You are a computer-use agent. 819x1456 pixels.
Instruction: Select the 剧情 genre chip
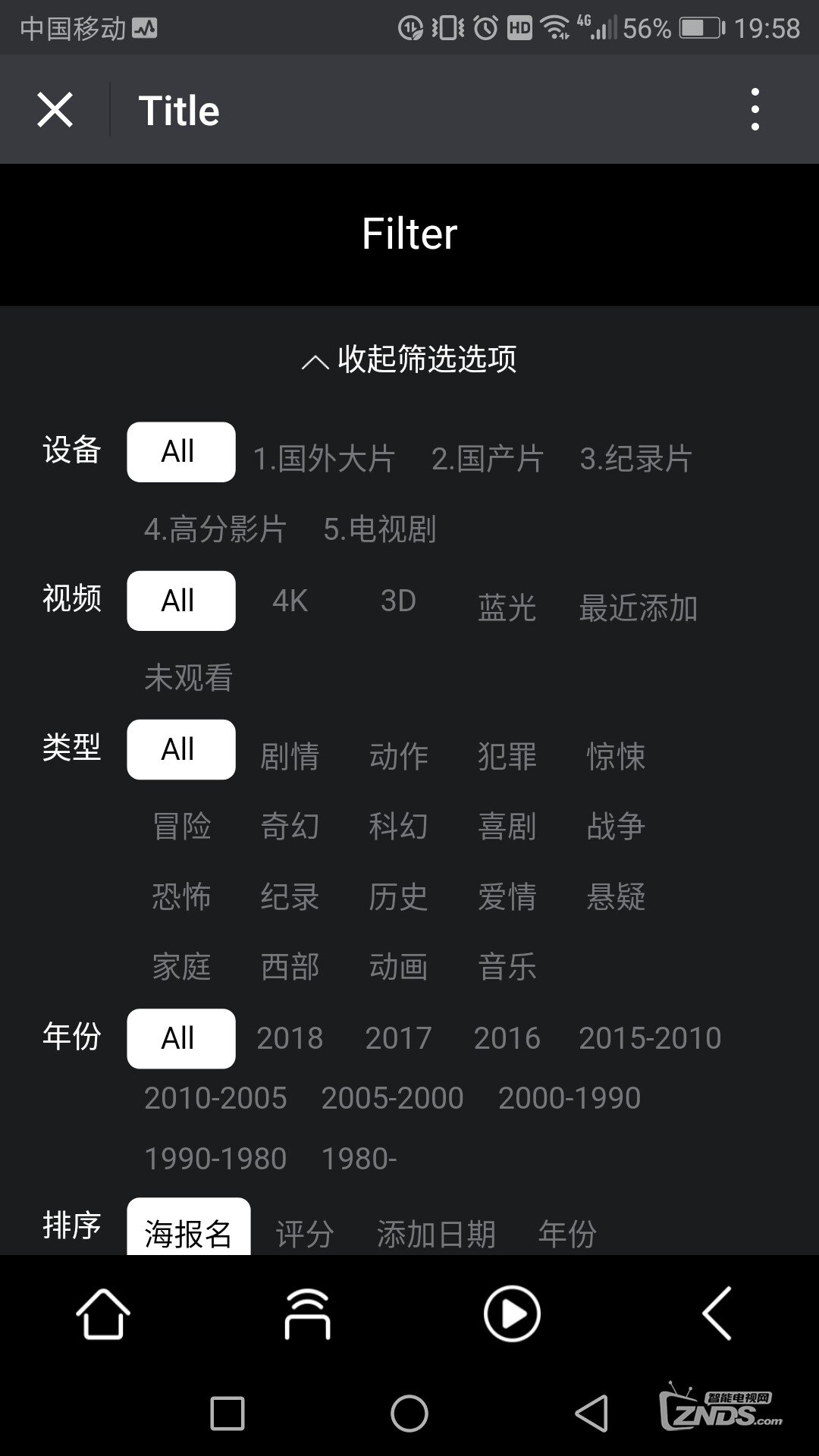pos(290,756)
